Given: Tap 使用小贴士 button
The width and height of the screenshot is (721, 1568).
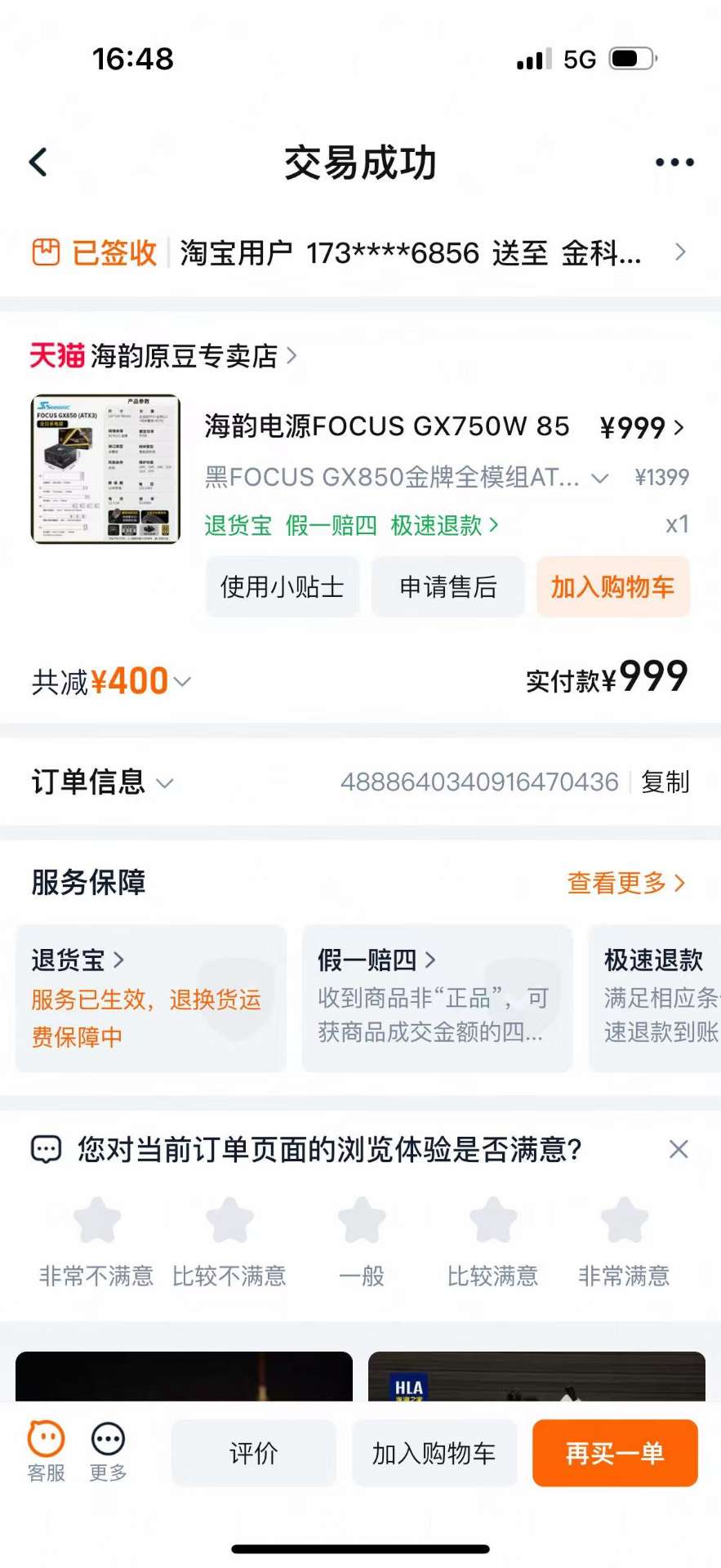Looking at the screenshot, I should click(282, 587).
